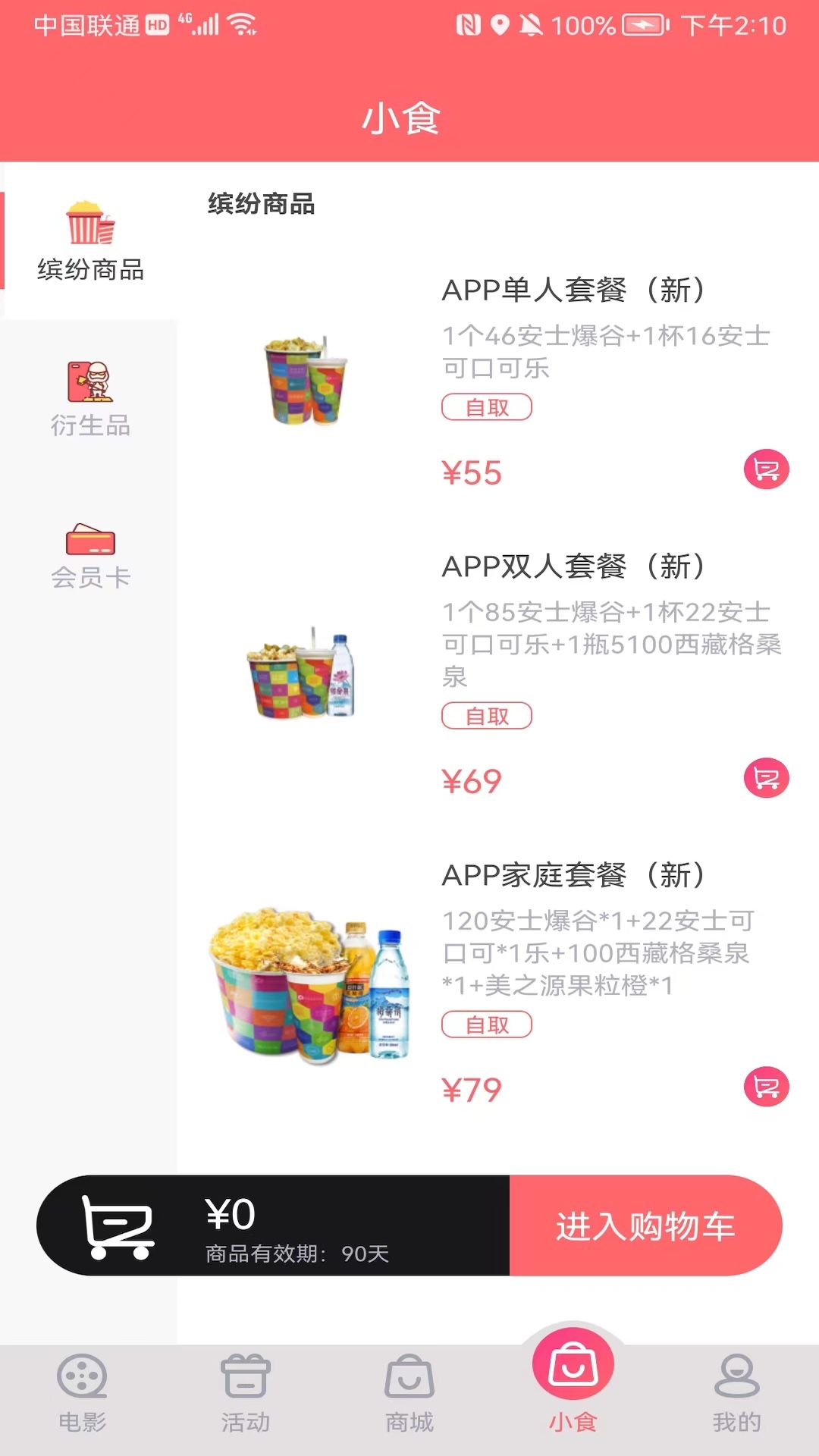Image resolution: width=819 pixels, height=1456 pixels.
Task: View APP单人套餐 product image
Action: [307, 381]
